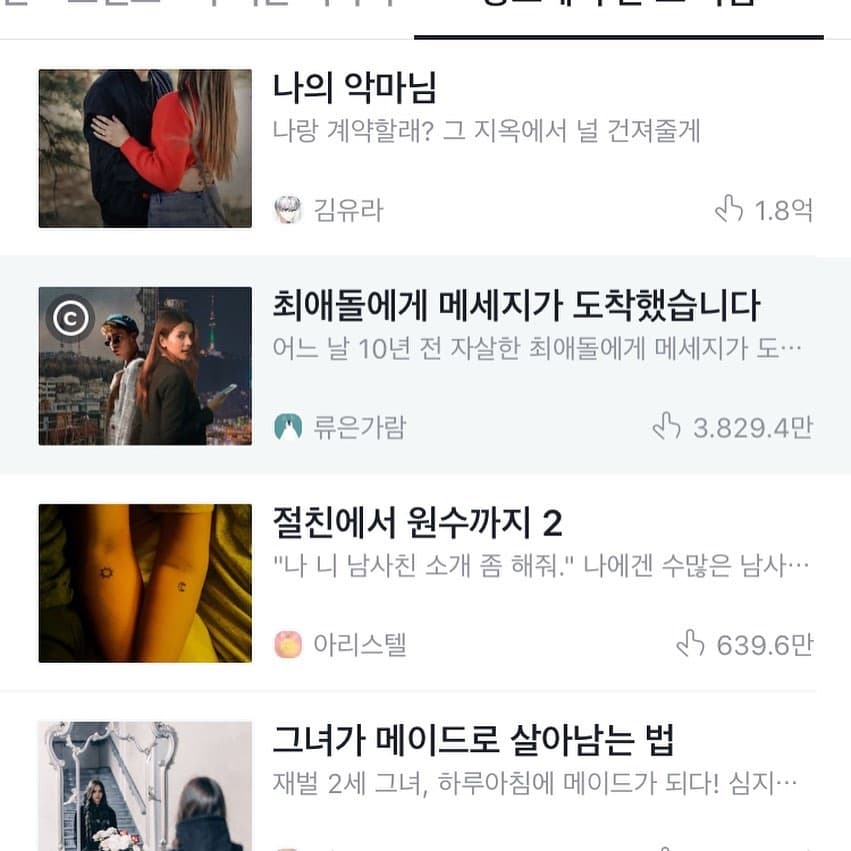The width and height of the screenshot is (851, 851).
Task: Open 최애돌에게 메세지가 도착했습니다 story
Action: pos(516,306)
